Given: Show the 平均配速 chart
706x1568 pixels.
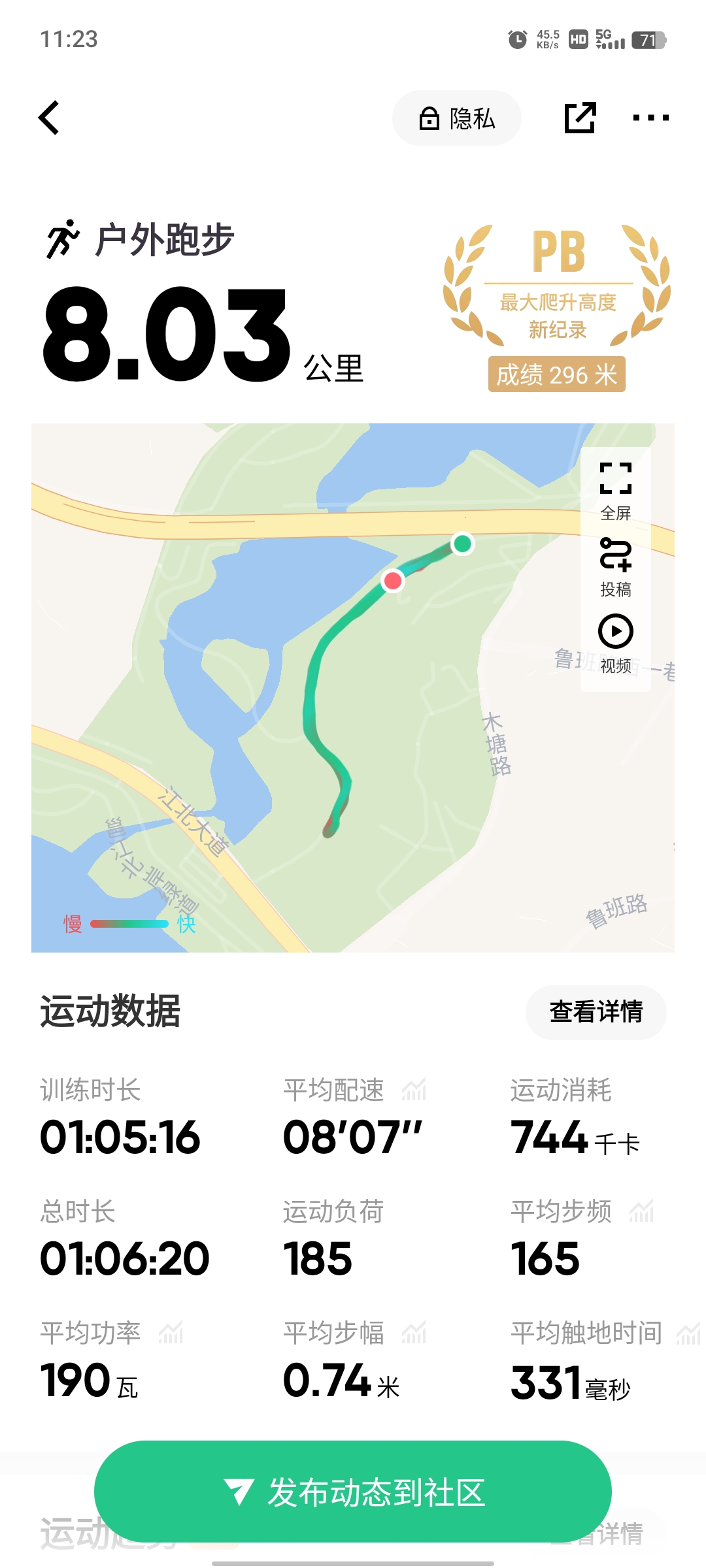Looking at the screenshot, I should (x=414, y=1090).
